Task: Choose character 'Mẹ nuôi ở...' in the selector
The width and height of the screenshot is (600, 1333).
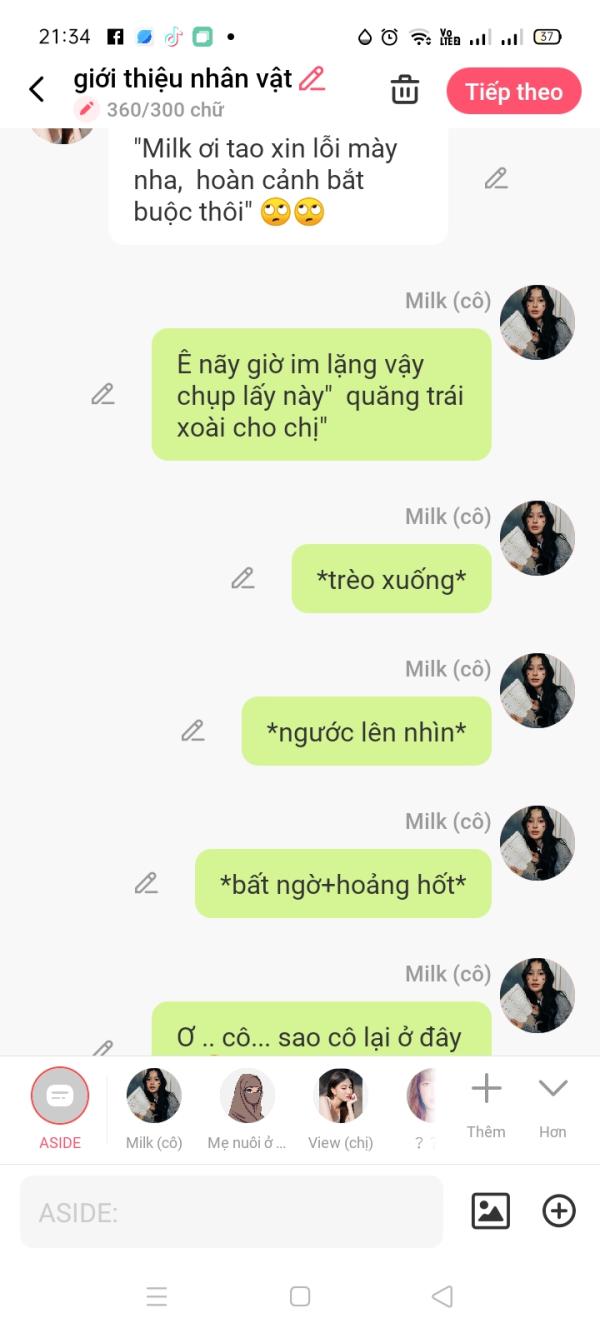Action: 247,1097
